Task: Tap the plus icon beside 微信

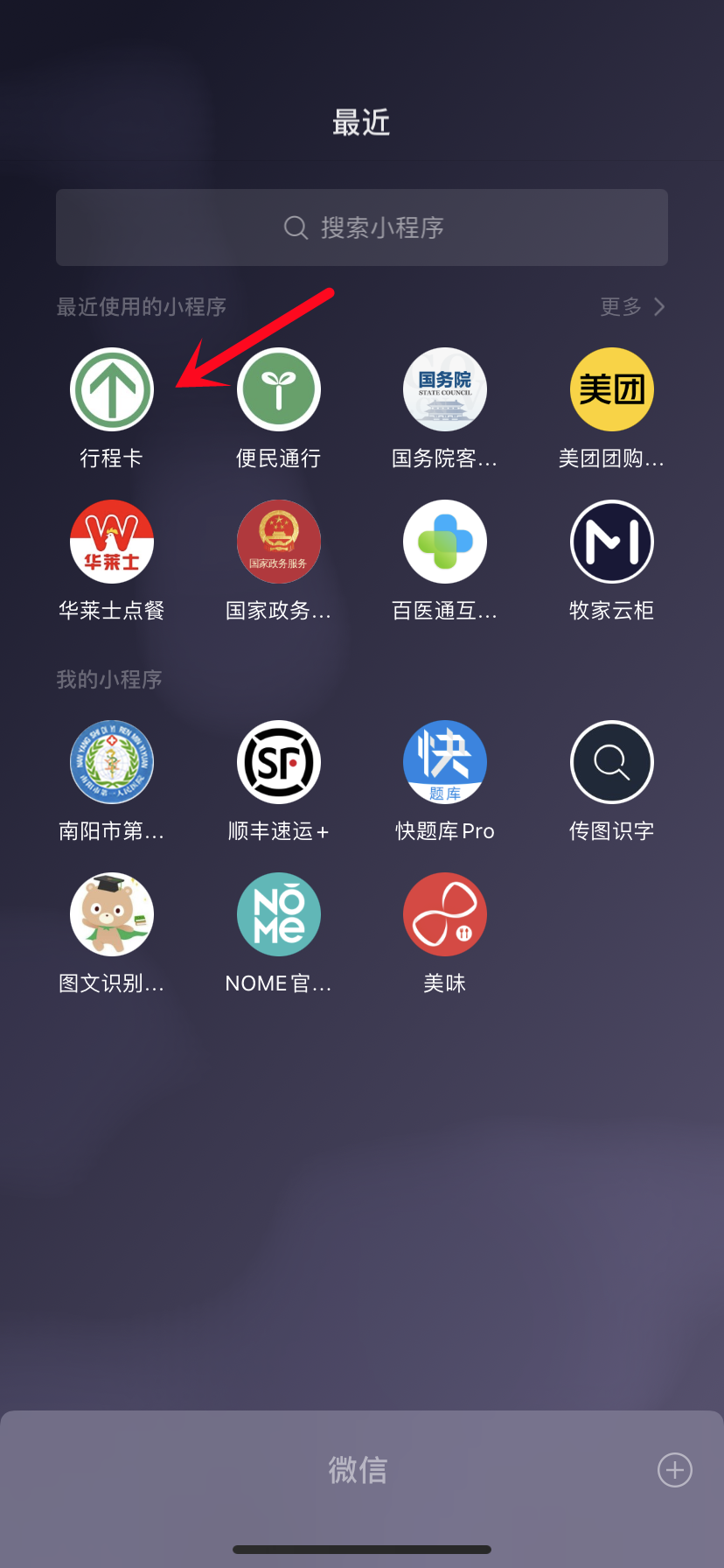Action: pos(674,1470)
